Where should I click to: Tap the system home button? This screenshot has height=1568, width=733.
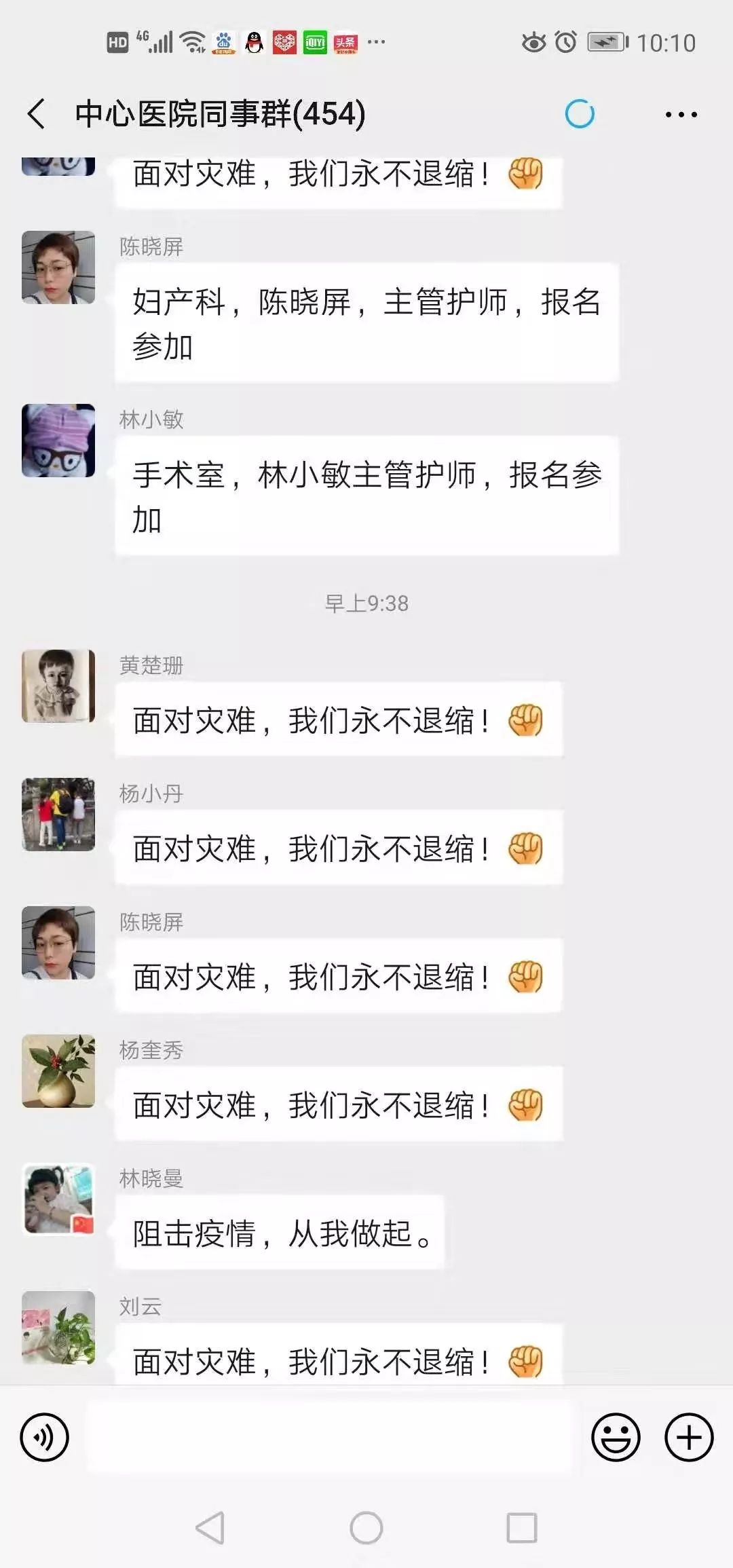coord(366,1528)
